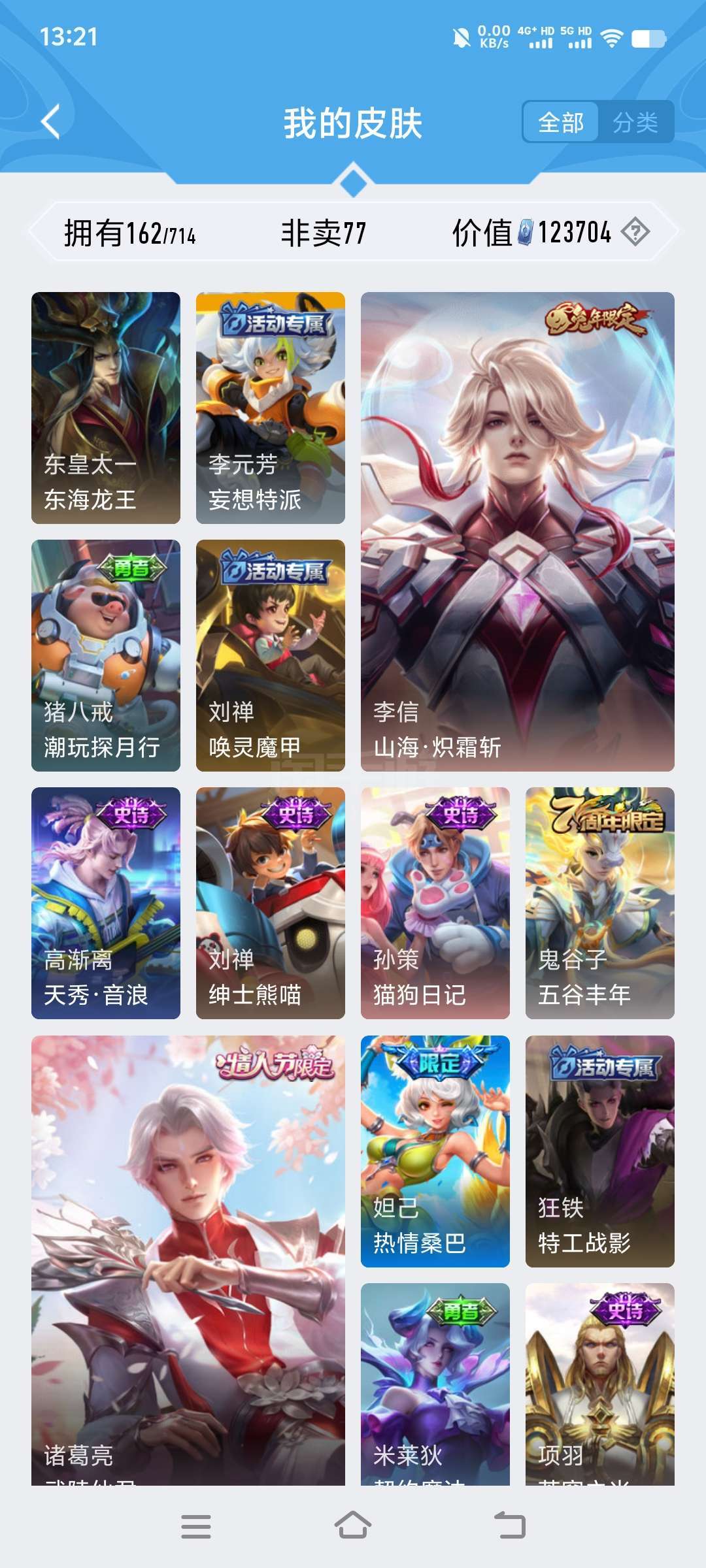Open the 米莱狄 skin card
The image size is (706, 1568).
435,1384
